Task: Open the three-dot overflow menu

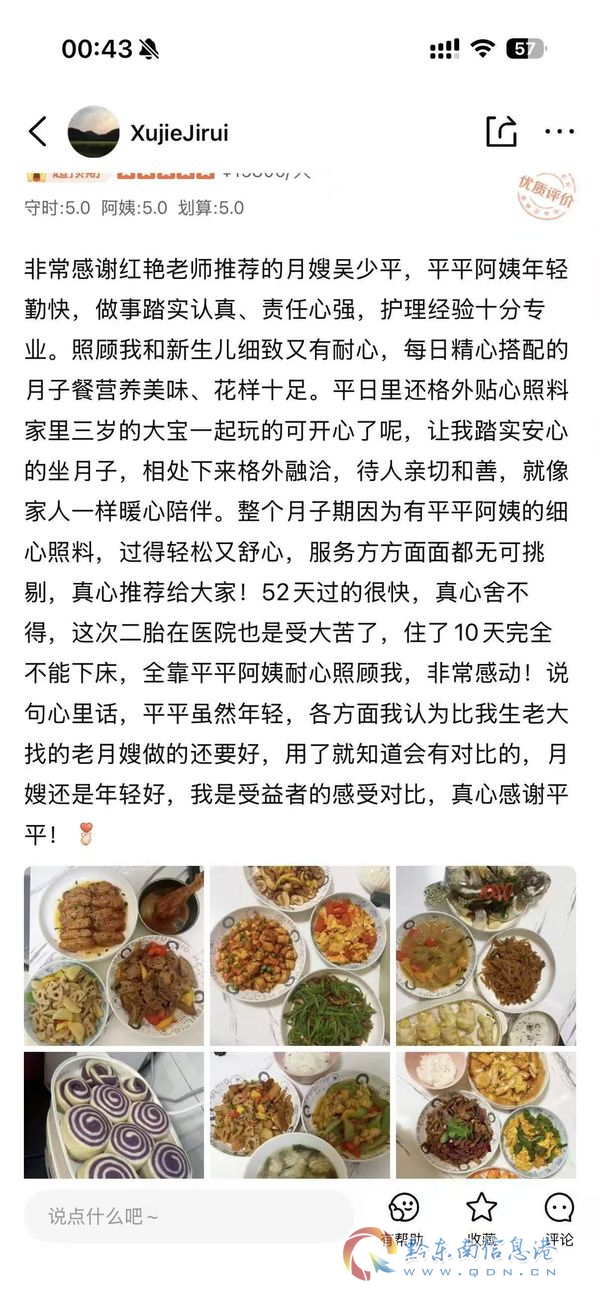Action: point(559,132)
